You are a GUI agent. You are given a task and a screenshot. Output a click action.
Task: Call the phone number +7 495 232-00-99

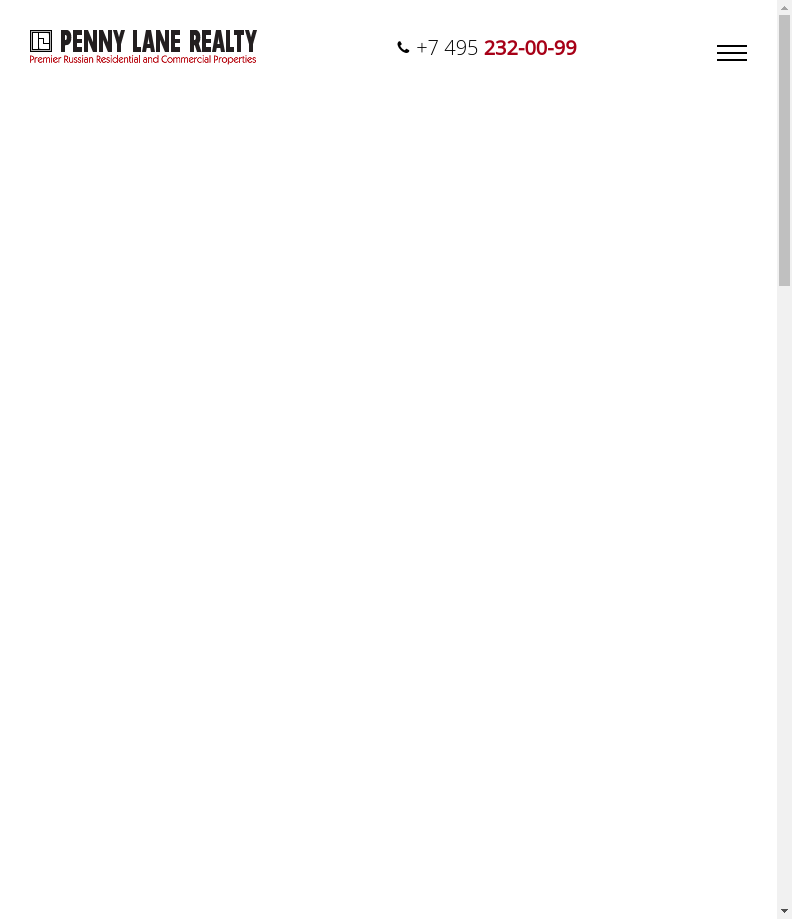[495, 48]
